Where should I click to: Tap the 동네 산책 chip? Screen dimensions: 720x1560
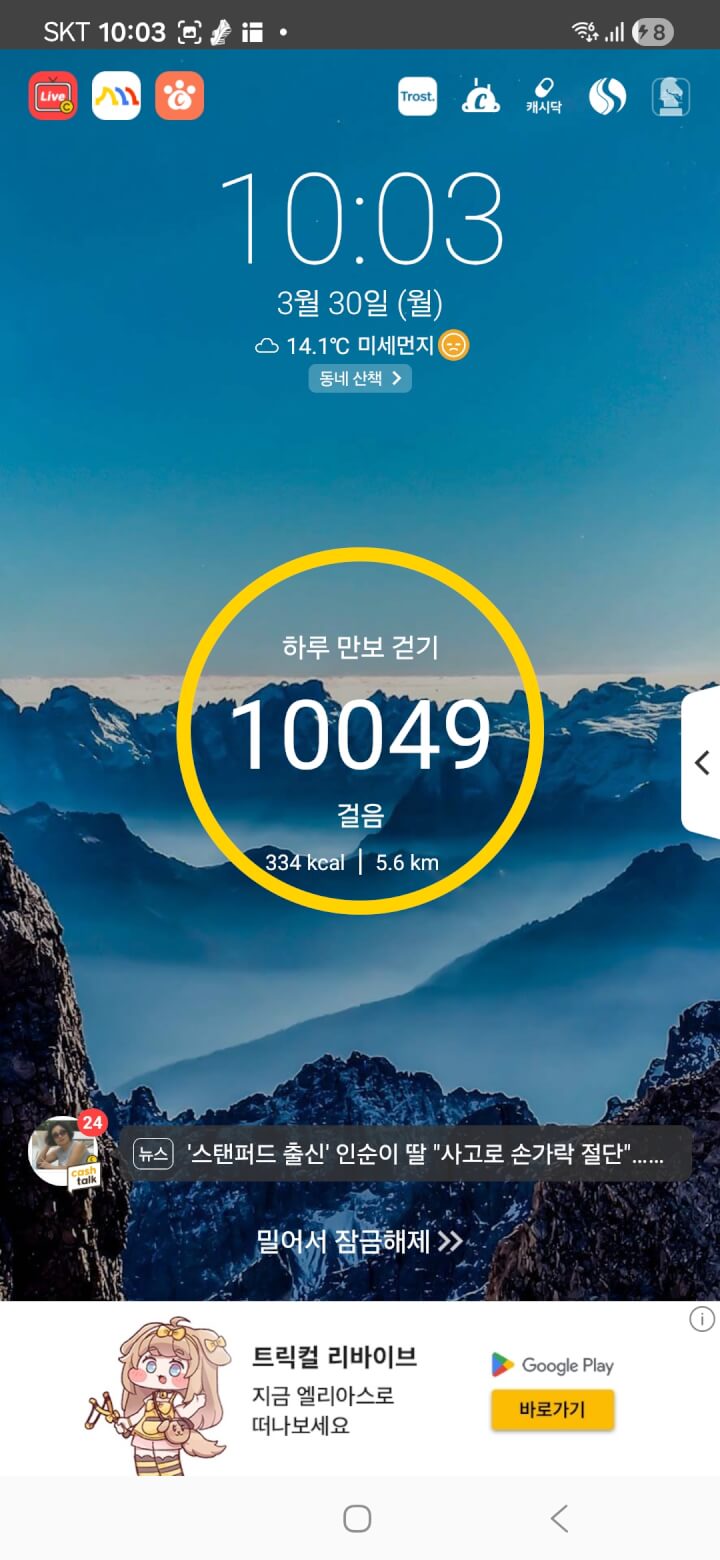coord(359,378)
